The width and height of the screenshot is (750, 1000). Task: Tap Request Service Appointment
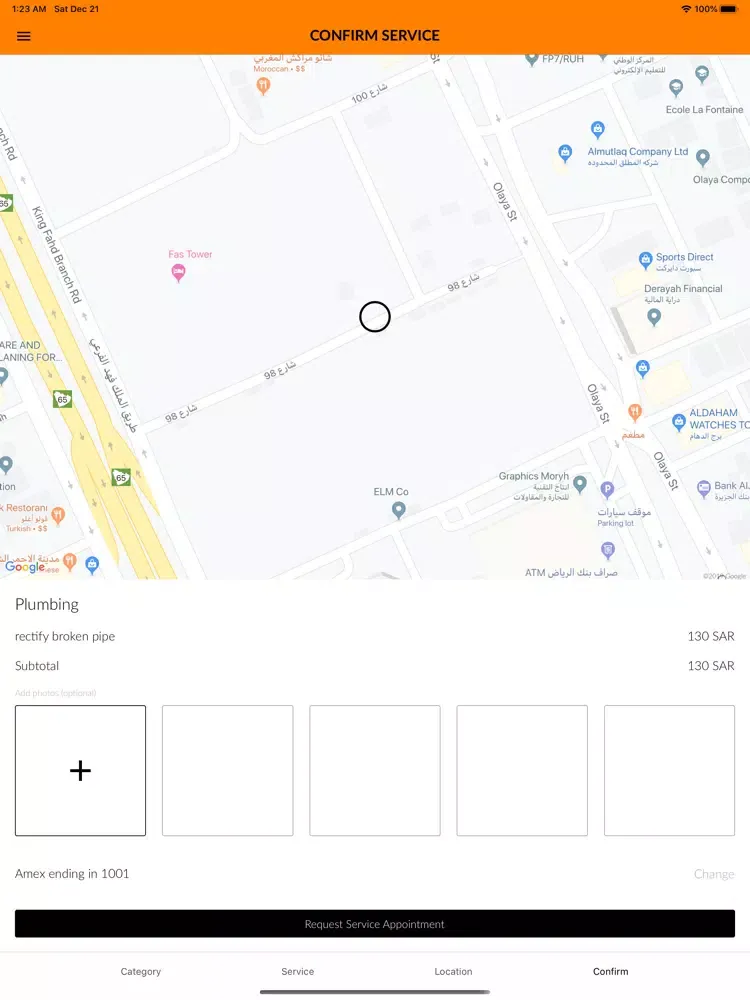375,924
